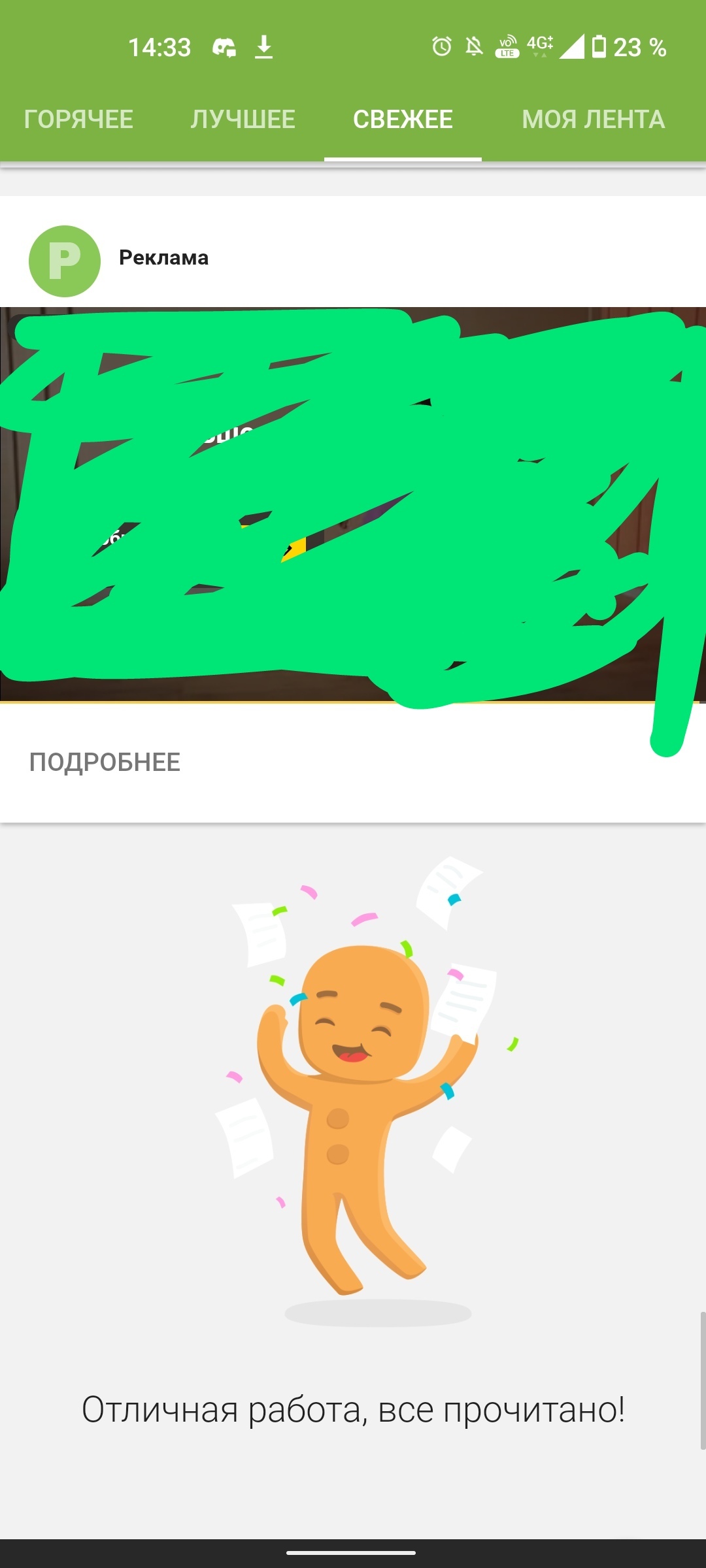
Task: Switch to the ГОРЯЧЕЕ tab
Action: [x=78, y=120]
